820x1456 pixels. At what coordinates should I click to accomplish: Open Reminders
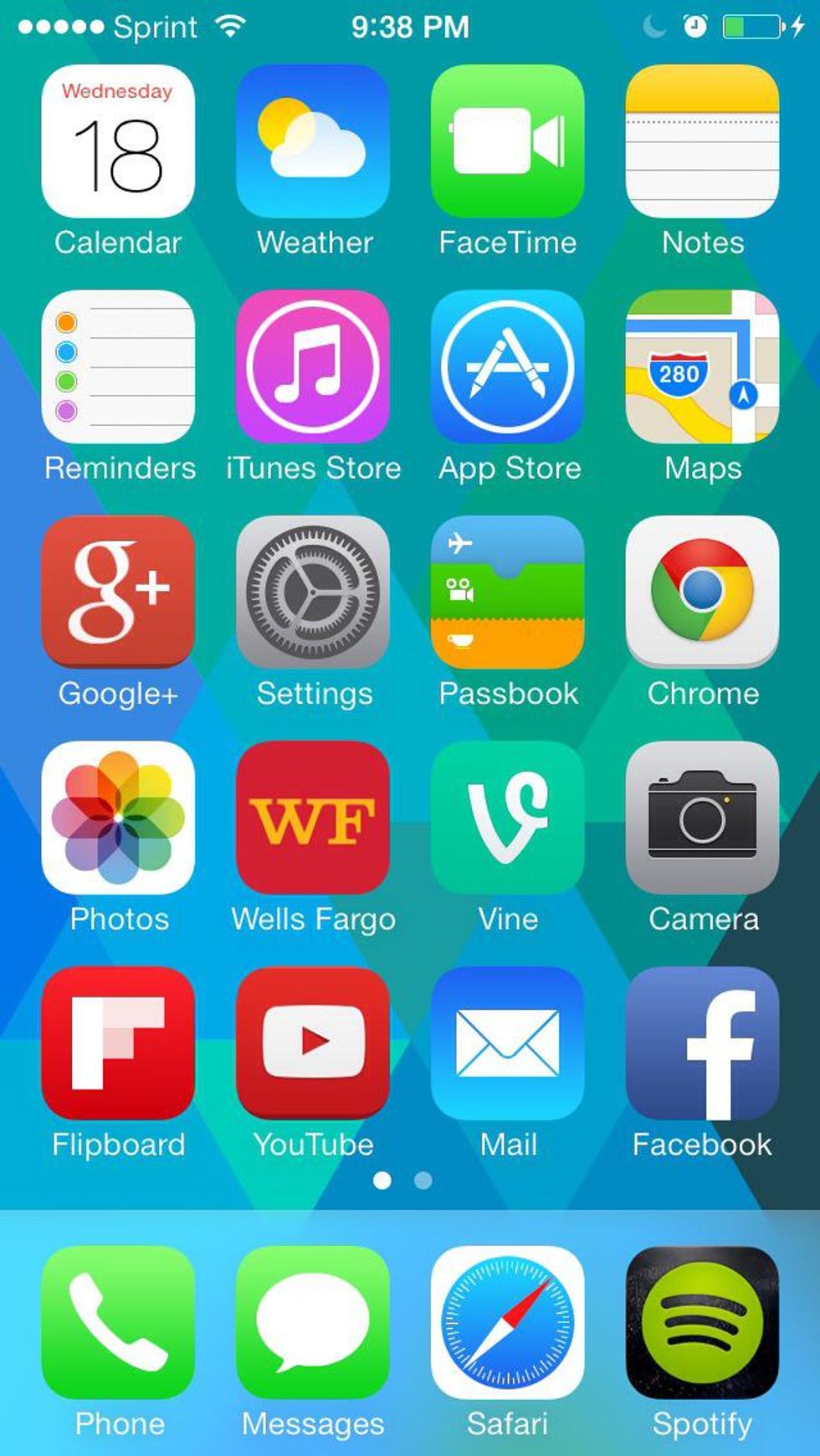coord(118,367)
